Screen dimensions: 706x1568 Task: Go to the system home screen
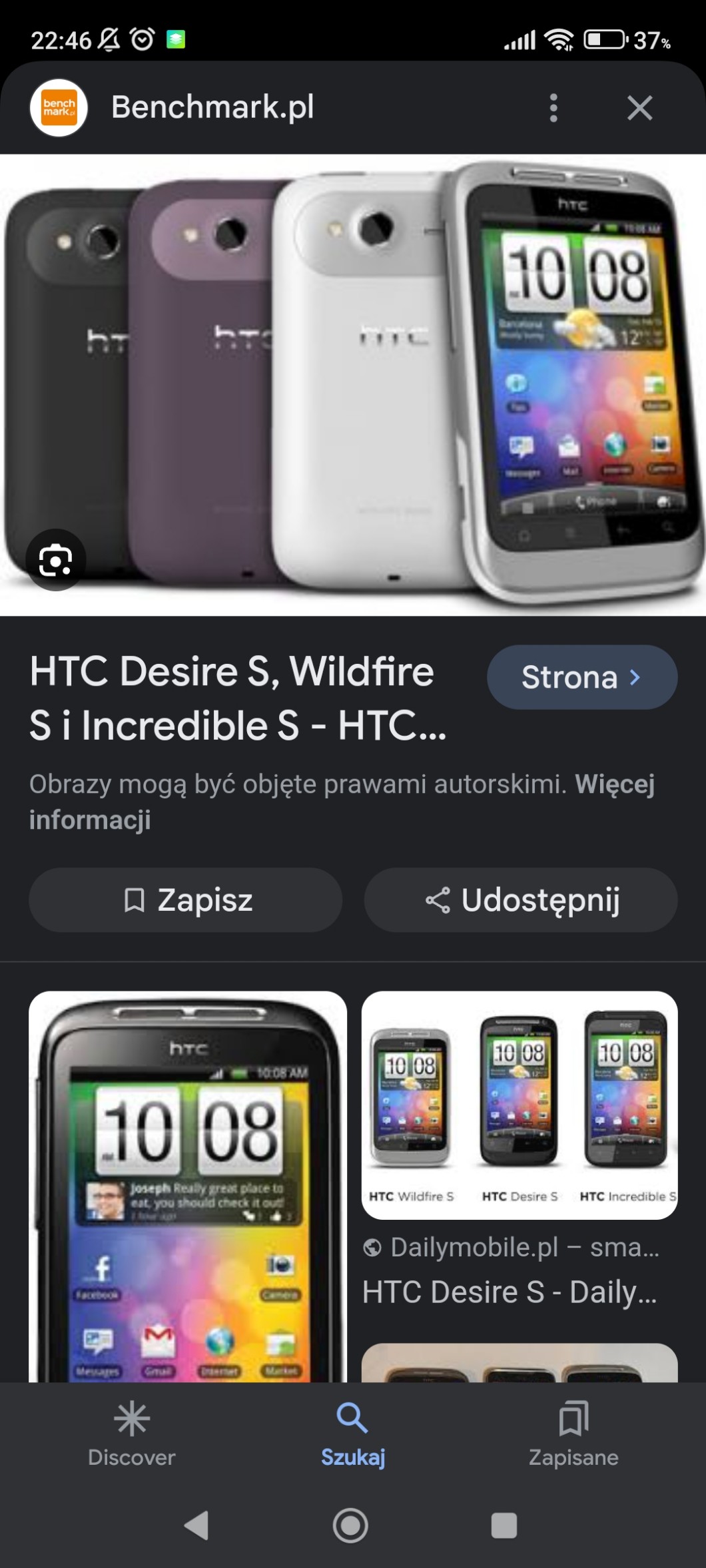350,1525
